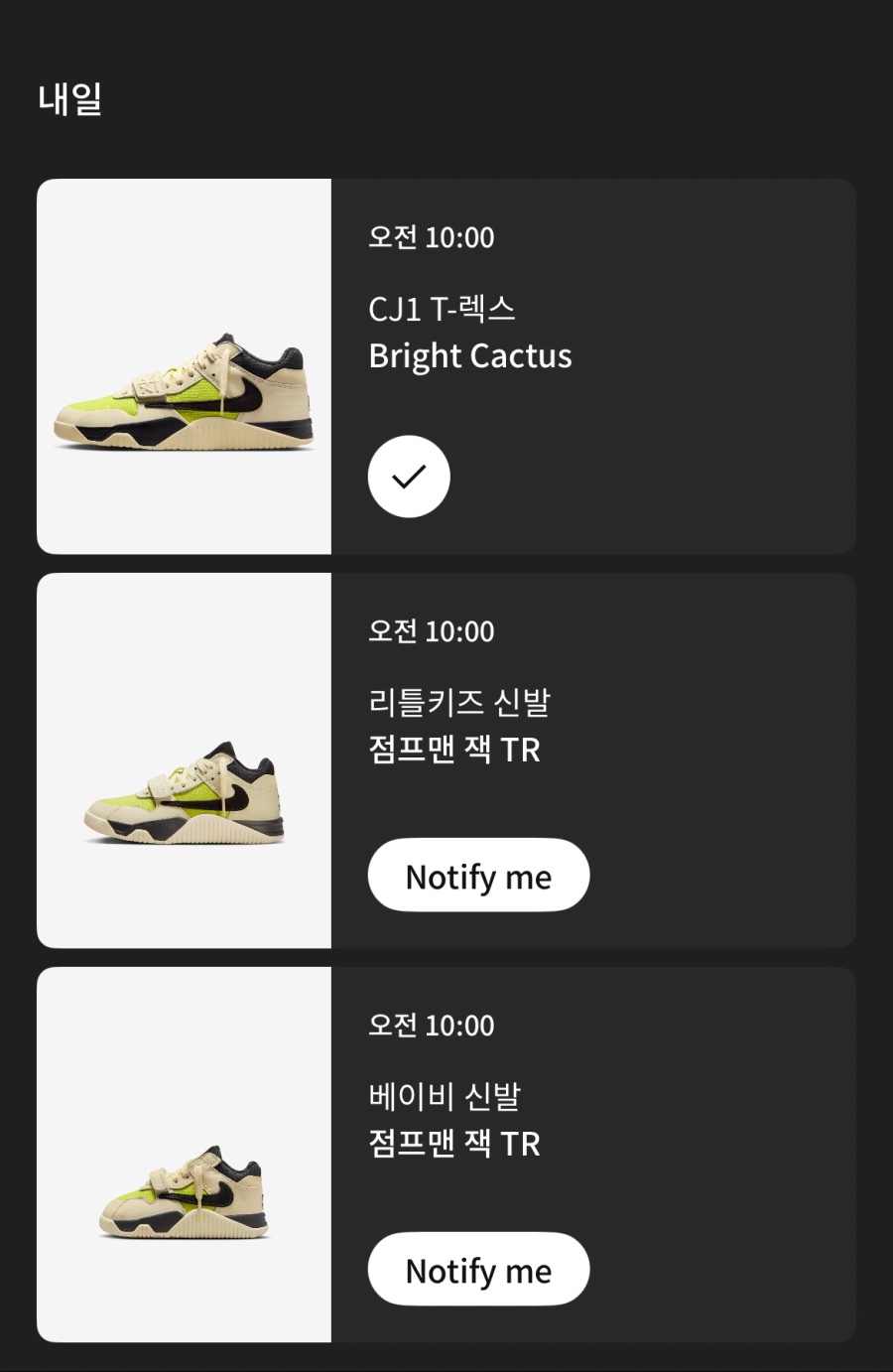This screenshot has width=893, height=1372.
Task: Open the 베이비 신발 점프맨 잭 TR card
Action: (184, 1155)
